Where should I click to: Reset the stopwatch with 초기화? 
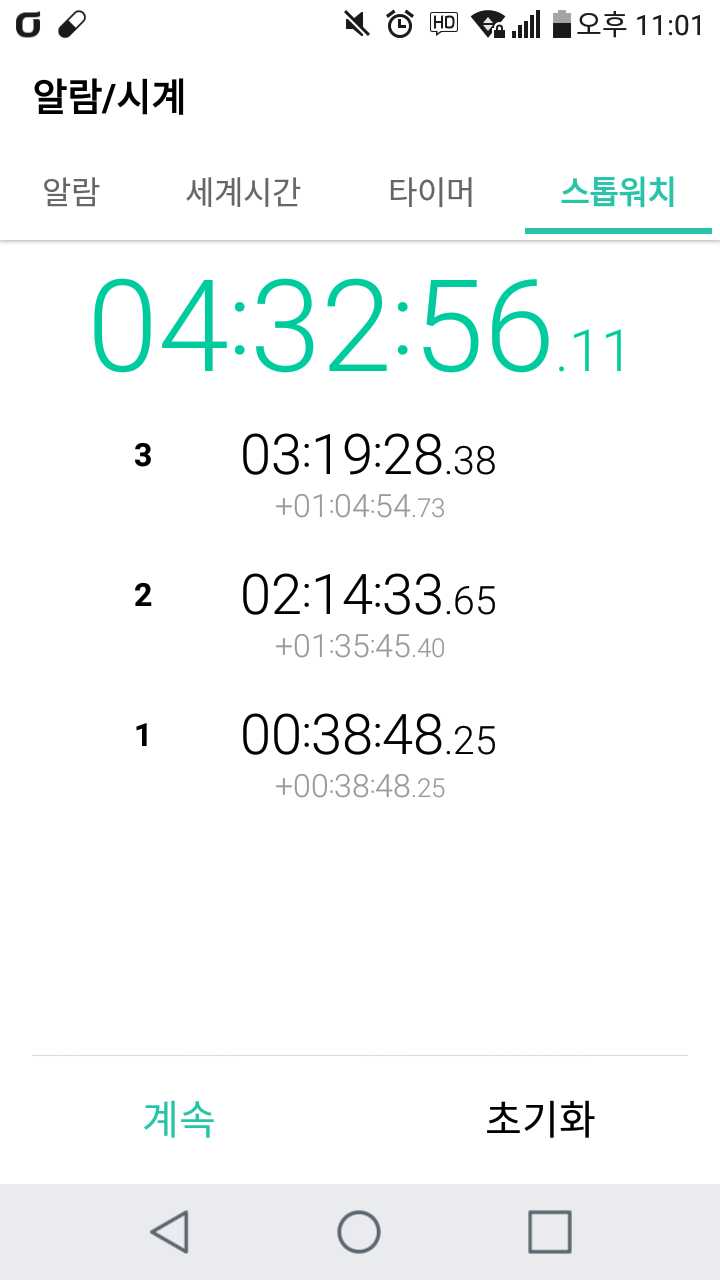click(x=540, y=1119)
